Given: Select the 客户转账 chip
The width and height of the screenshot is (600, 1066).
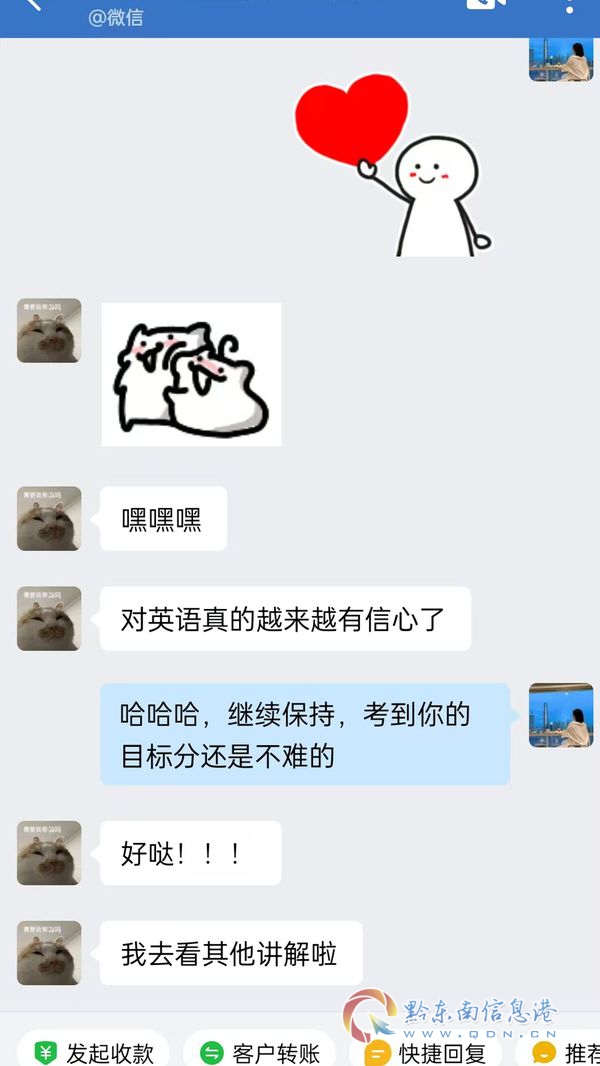Looking at the screenshot, I should point(260,1053).
